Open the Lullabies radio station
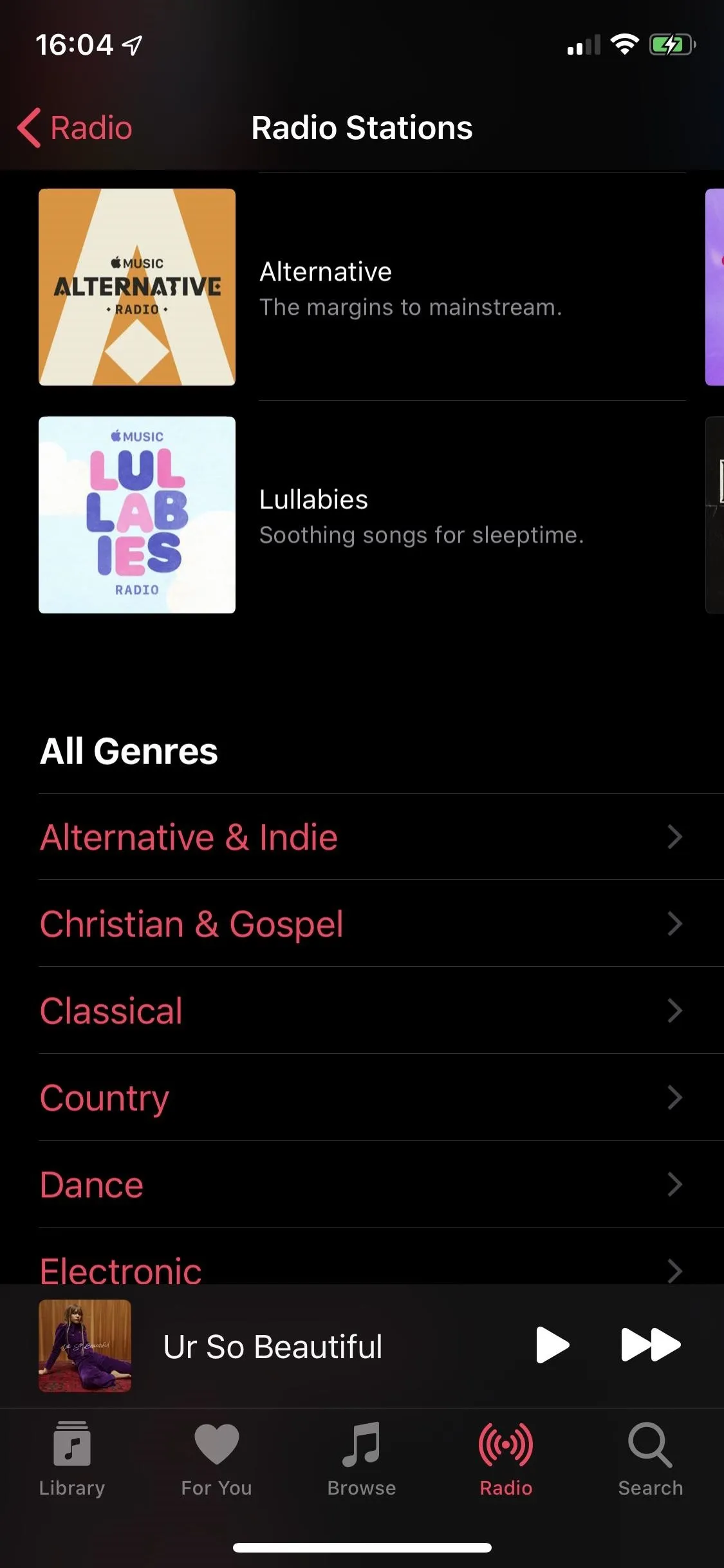The image size is (724, 1568). click(362, 515)
